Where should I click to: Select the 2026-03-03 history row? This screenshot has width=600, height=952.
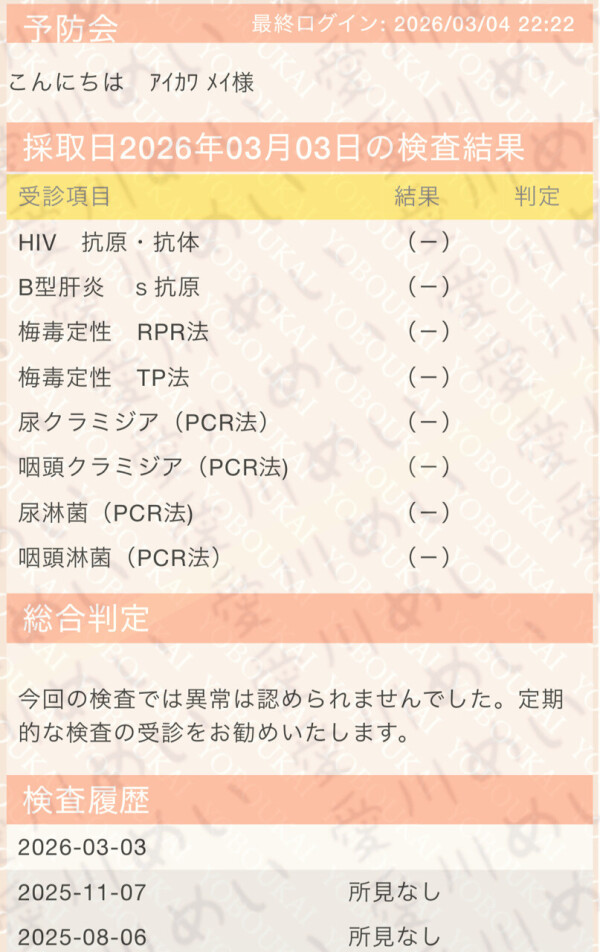click(82, 847)
